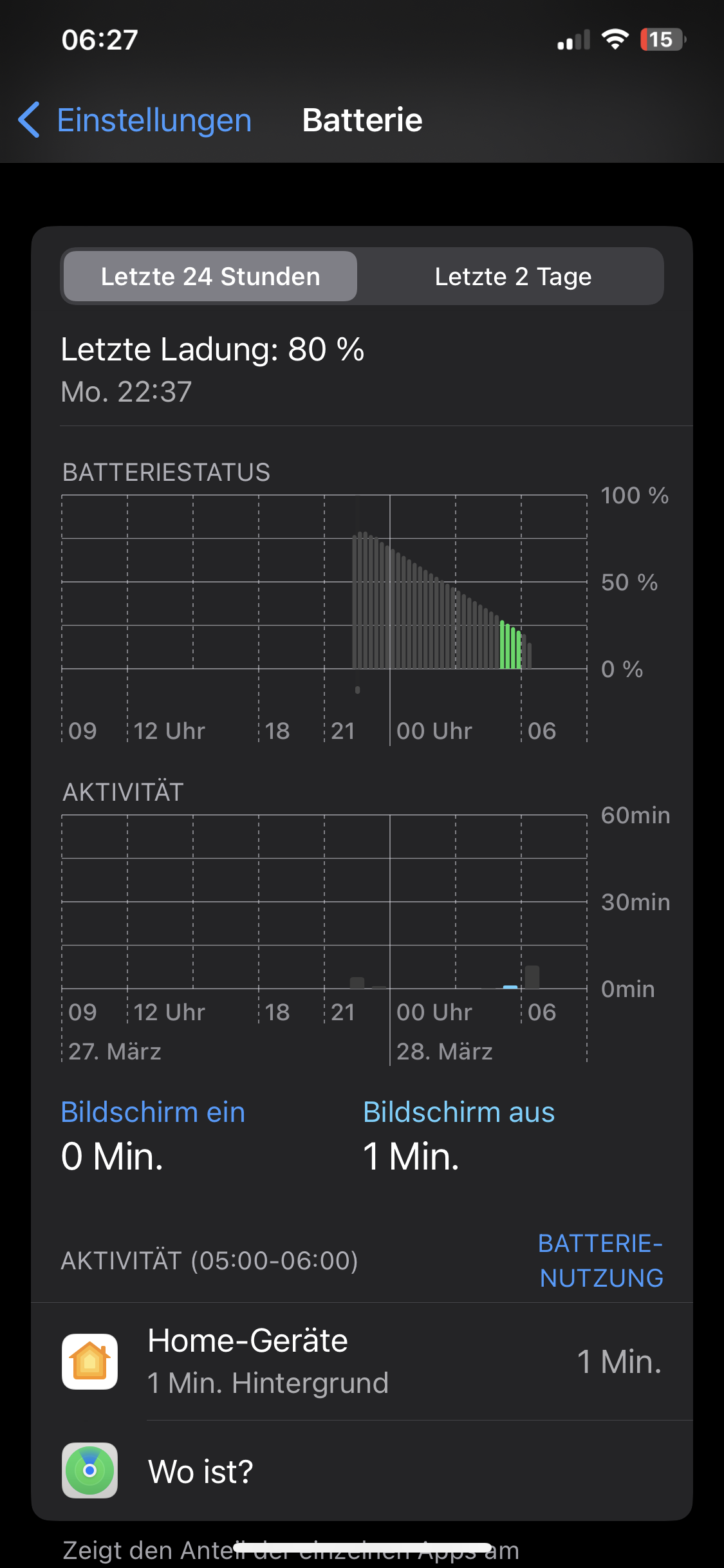Screen dimensions: 724x1568
Task: Open the Wo ist? activity row
Action: pos(362,1471)
